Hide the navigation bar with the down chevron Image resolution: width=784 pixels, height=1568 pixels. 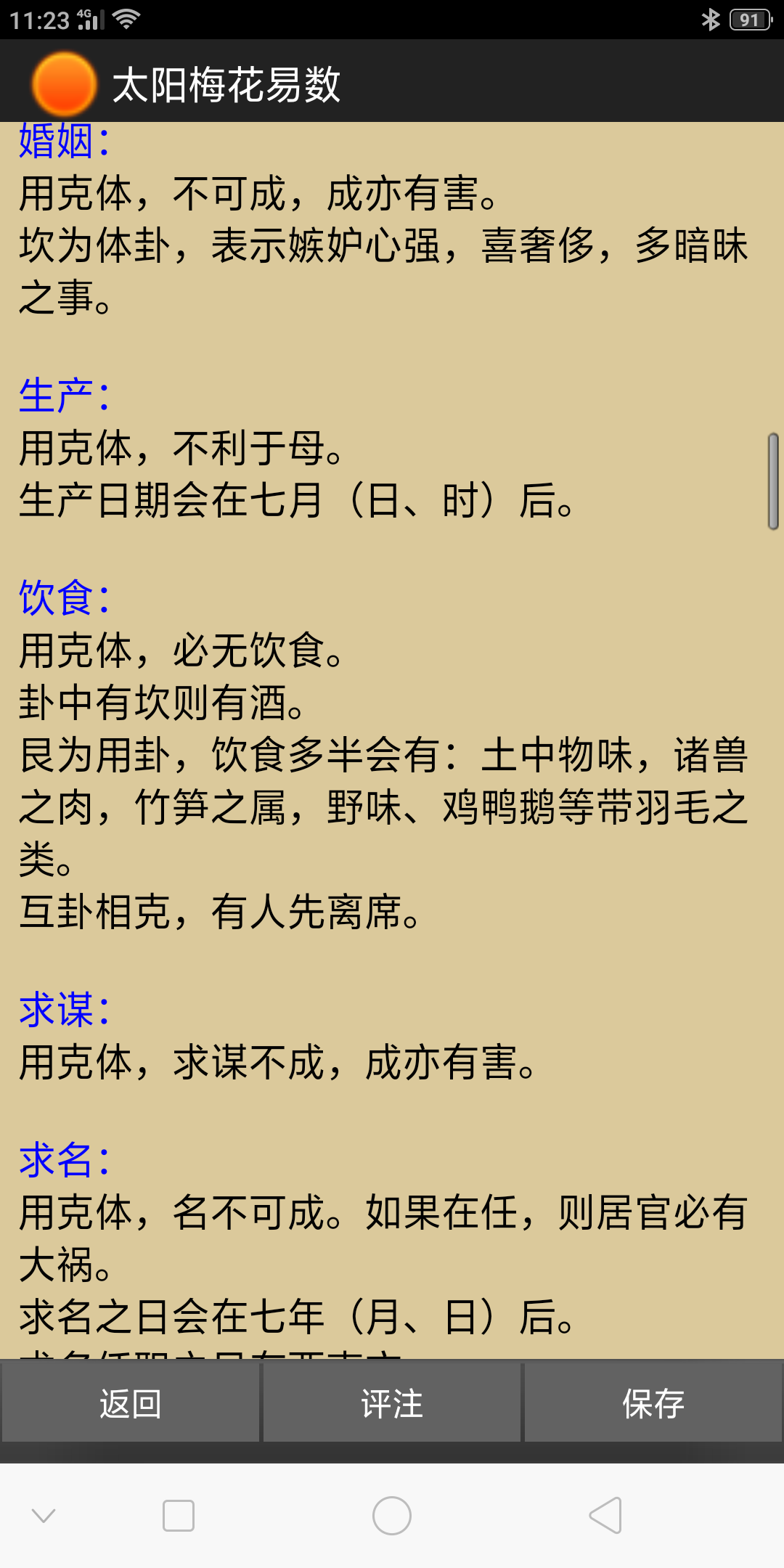[x=44, y=1516]
